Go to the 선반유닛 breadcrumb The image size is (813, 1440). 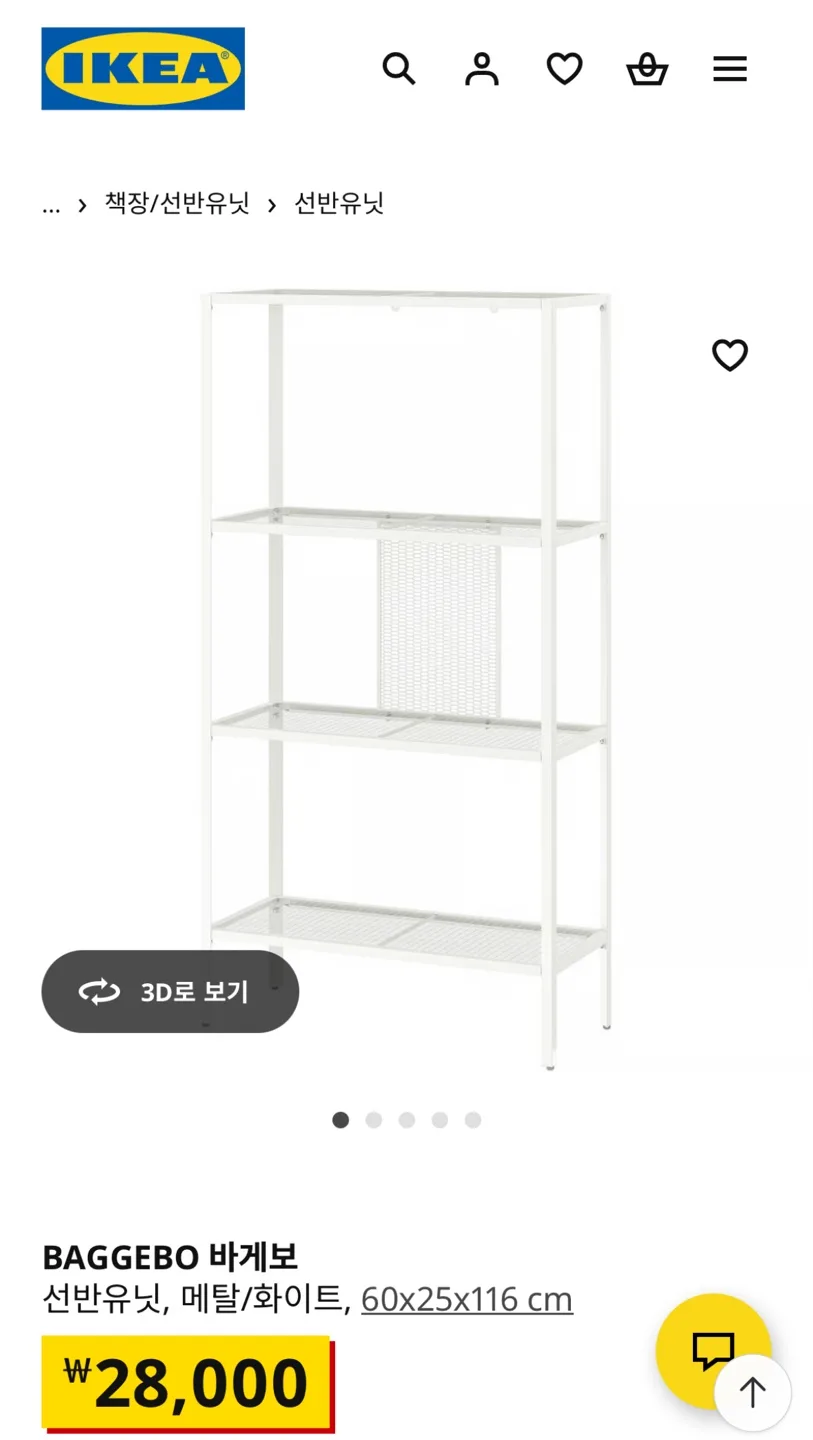click(339, 204)
